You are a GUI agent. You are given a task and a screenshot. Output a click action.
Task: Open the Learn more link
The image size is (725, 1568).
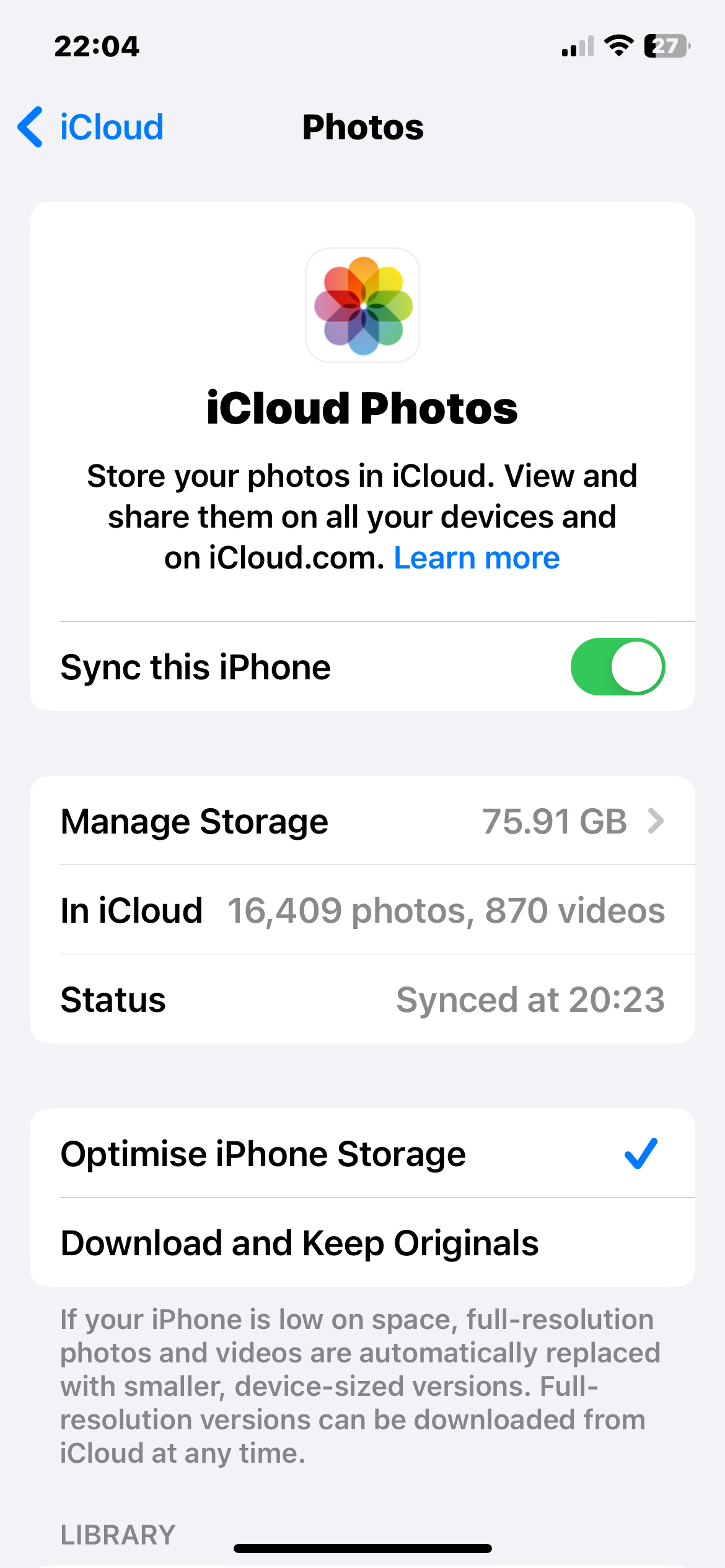(x=477, y=558)
